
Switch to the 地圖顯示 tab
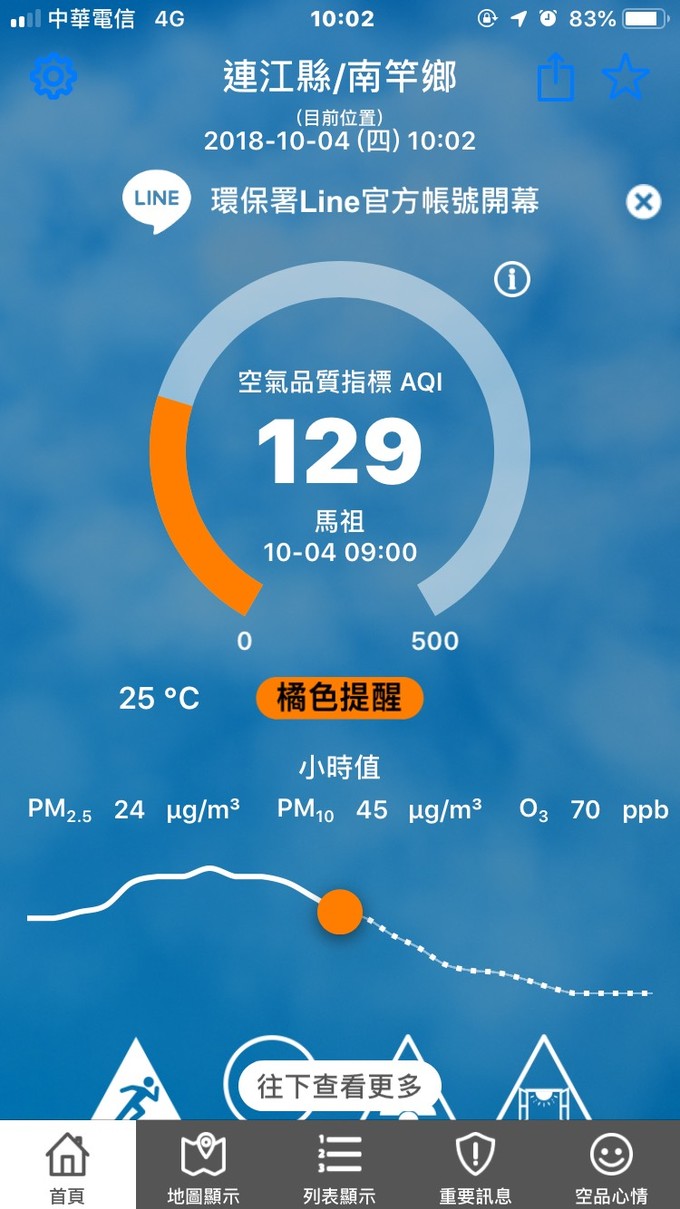[x=203, y=1165]
